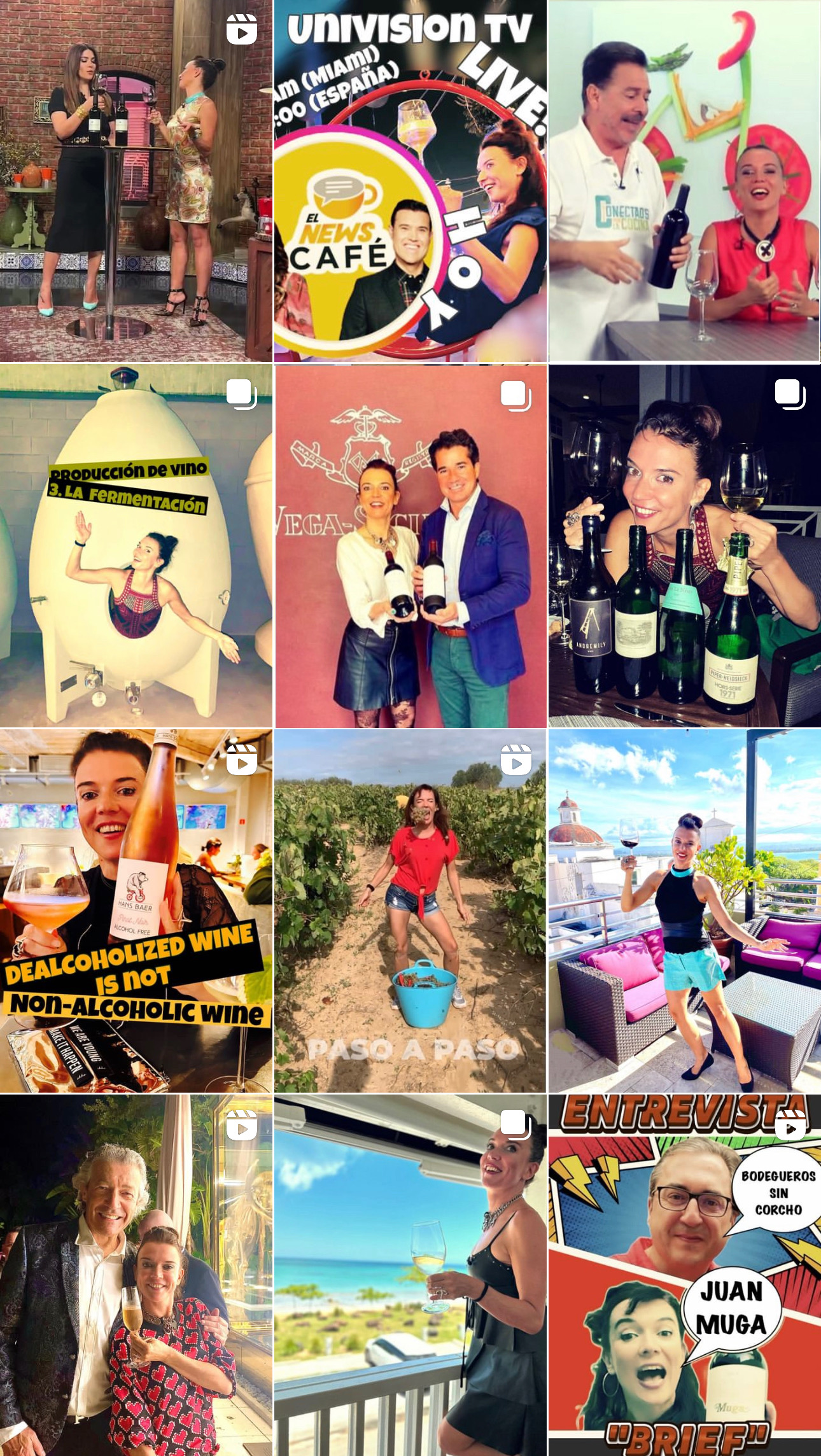Open the Dealcoholized Wine reel

coord(136,910)
